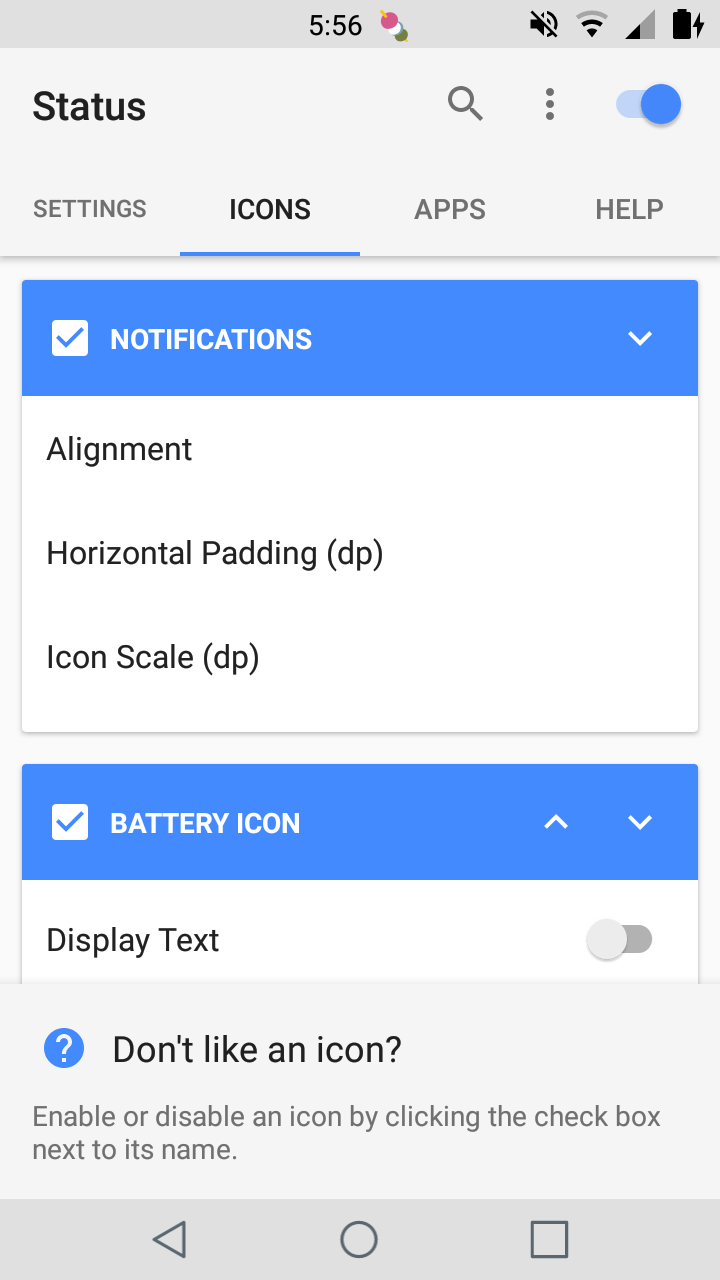720x1280 pixels.
Task: Click the upward chevron on BATTERY ICON
Action: pyautogui.click(x=556, y=822)
